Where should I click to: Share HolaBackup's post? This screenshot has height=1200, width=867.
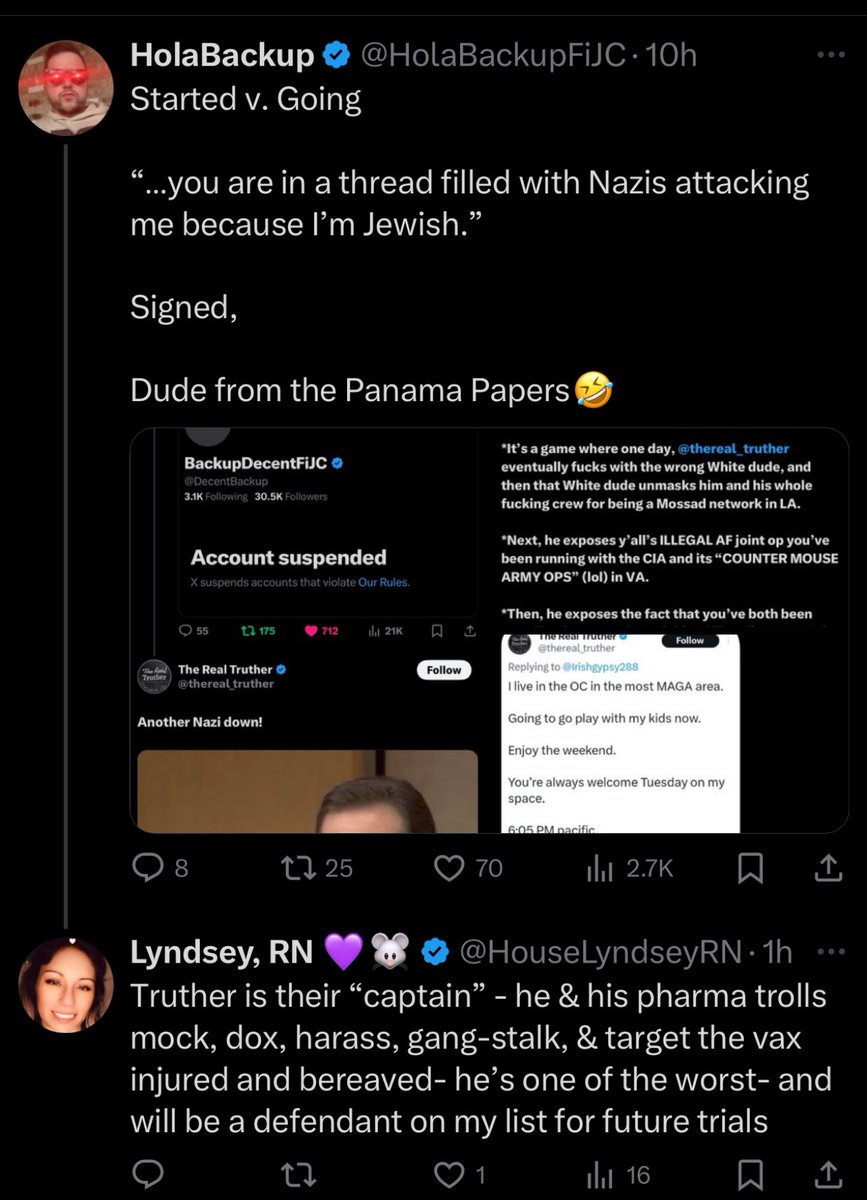826,869
